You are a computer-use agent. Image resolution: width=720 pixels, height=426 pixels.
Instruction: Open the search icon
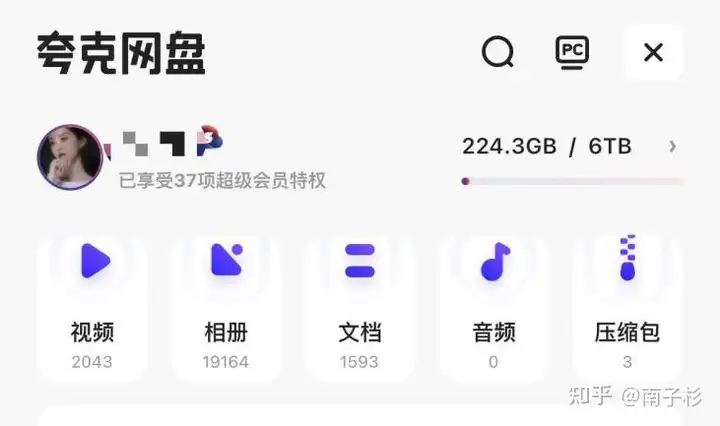[497, 52]
